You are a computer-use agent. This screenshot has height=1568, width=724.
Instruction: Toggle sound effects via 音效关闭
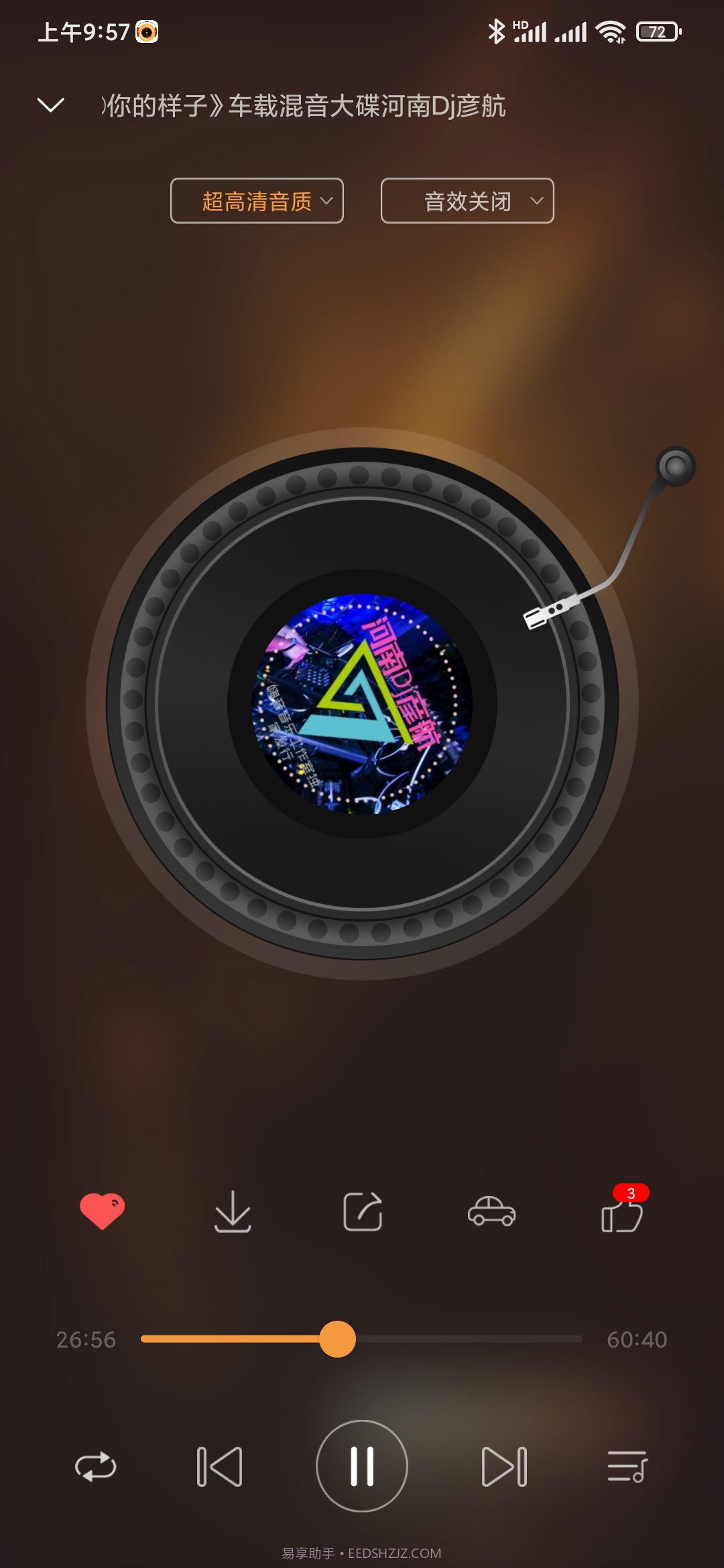(x=467, y=201)
